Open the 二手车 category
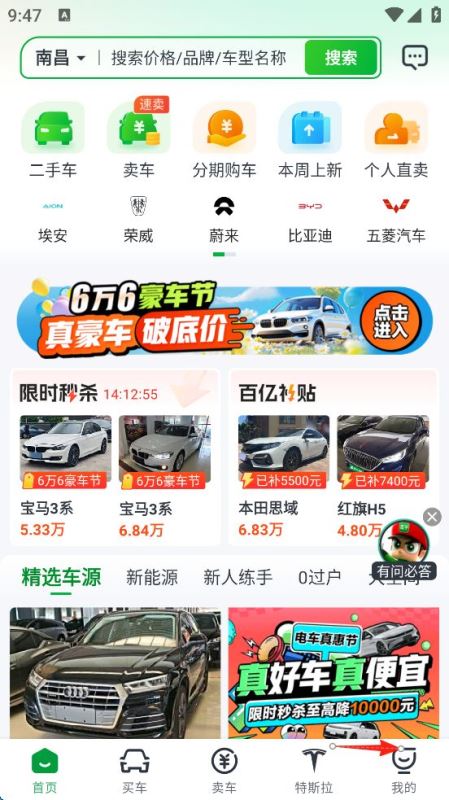The image size is (449, 800). click(x=53, y=140)
